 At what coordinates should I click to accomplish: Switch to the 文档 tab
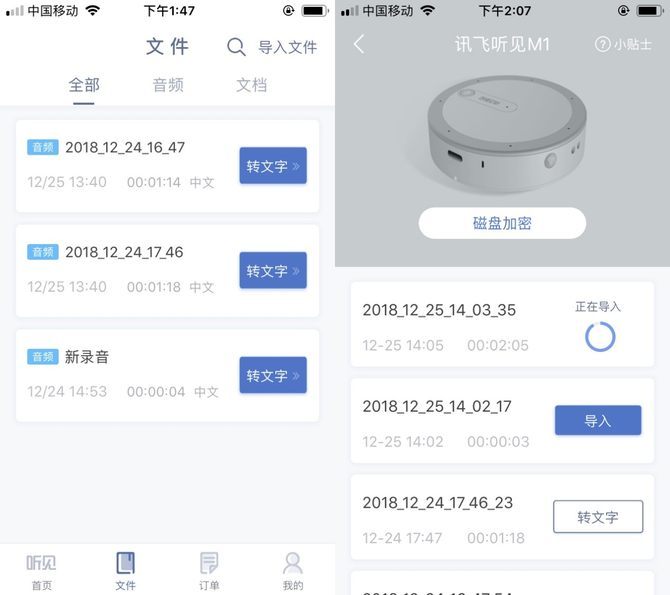pos(252,85)
